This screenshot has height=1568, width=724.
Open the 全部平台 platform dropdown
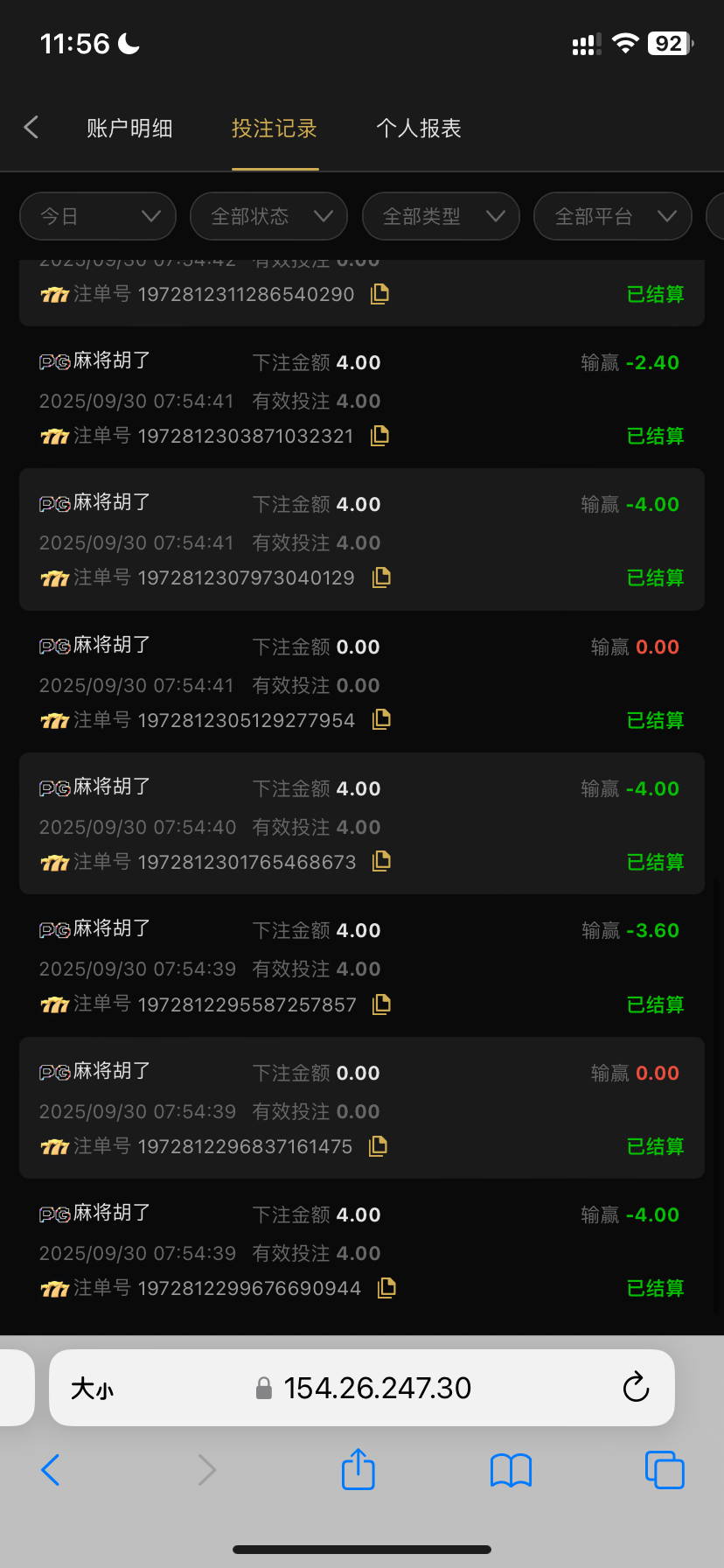612,216
